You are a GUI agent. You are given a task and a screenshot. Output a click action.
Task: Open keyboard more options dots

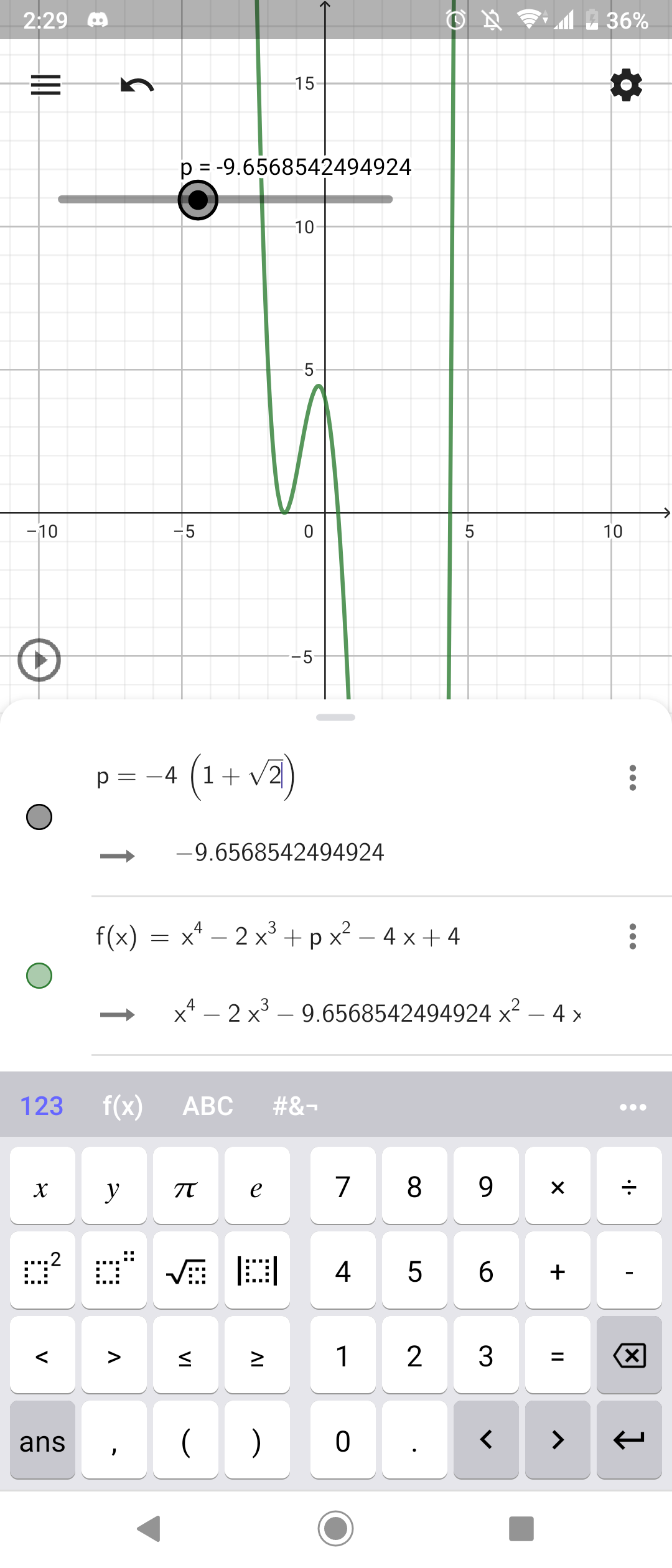[x=633, y=1107]
